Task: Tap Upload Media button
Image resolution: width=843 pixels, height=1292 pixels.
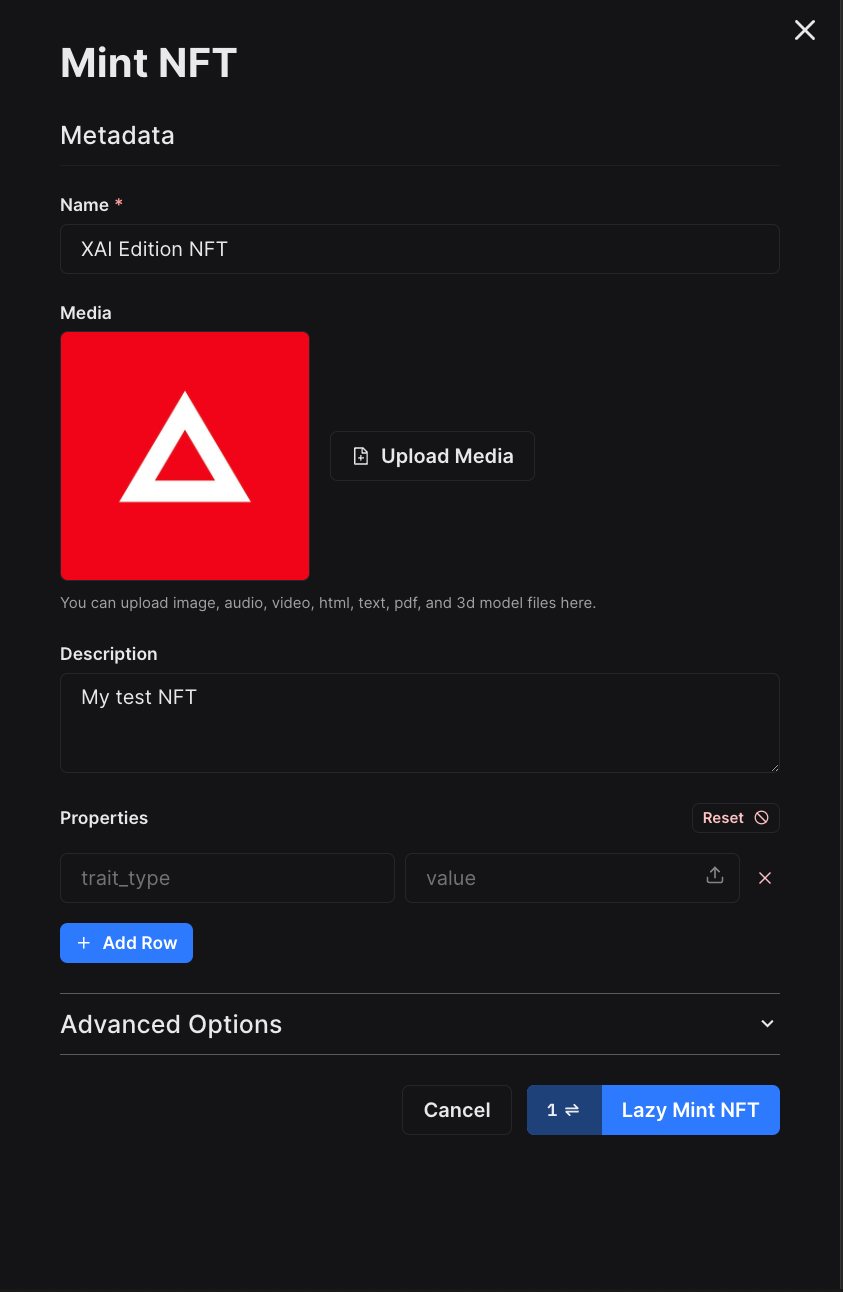Action: pyautogui.click(x=432, y=456)
